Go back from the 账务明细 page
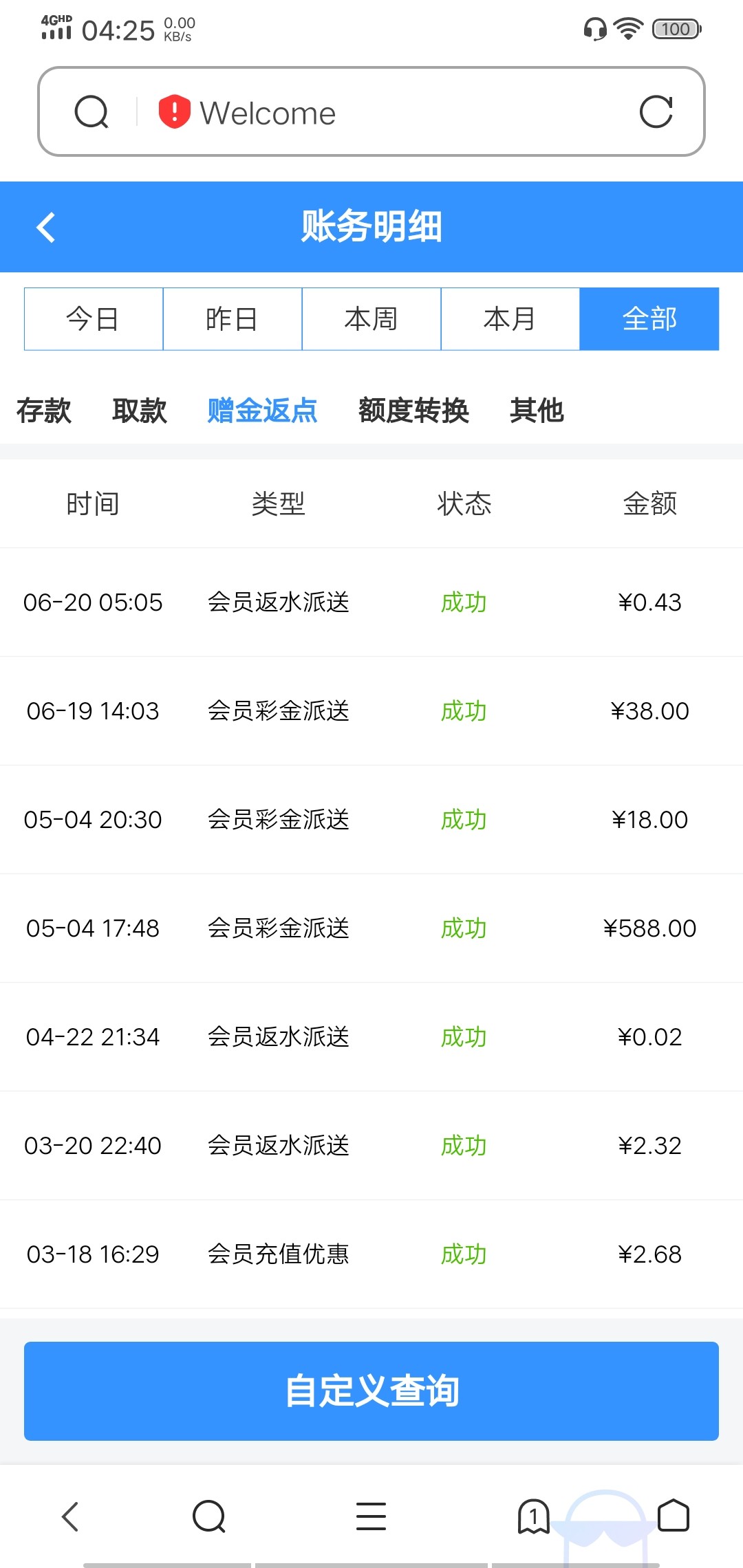The width and height of the screenshot is (743, 1568). click(x=46, y=228)
